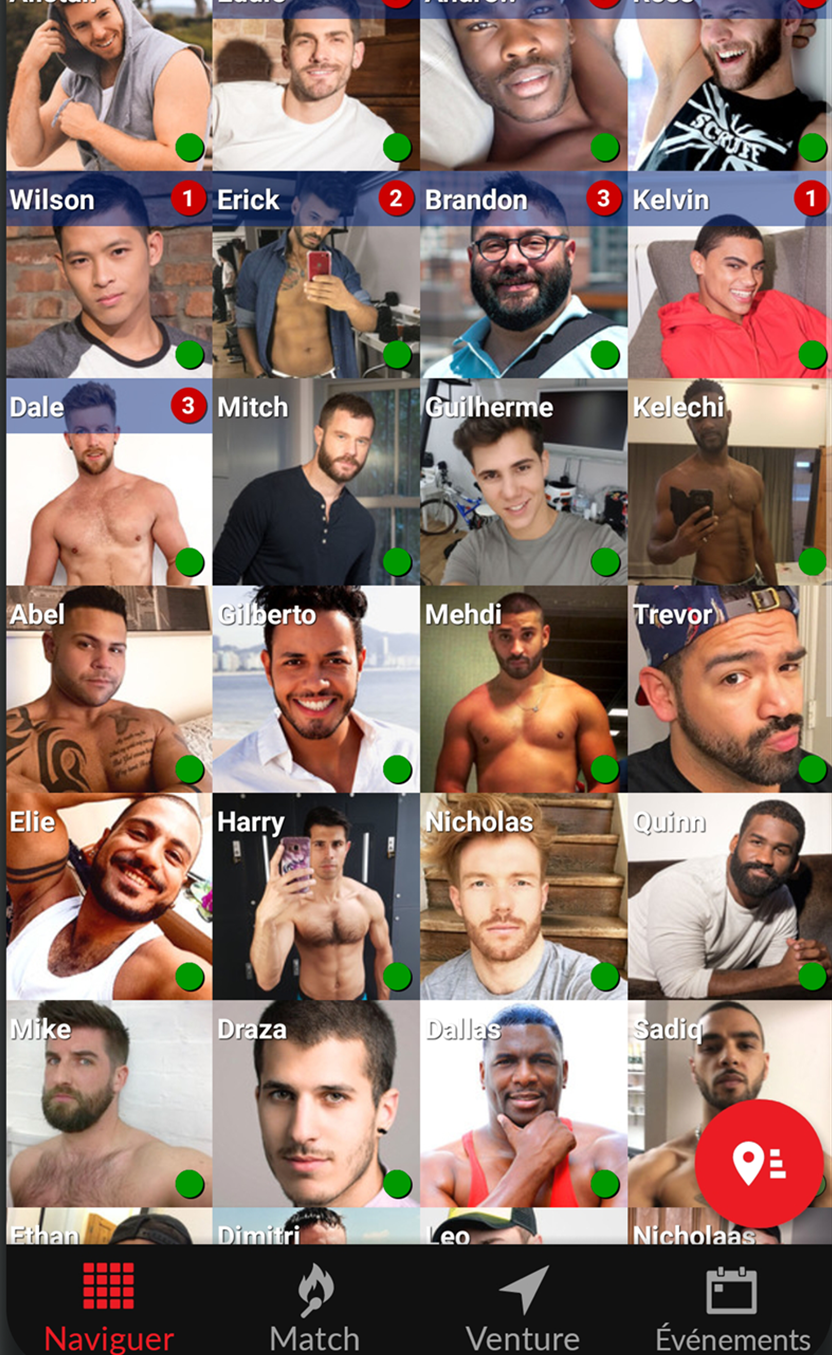
Task: Open Draza's profile tile
Action: click(316, 1104)
